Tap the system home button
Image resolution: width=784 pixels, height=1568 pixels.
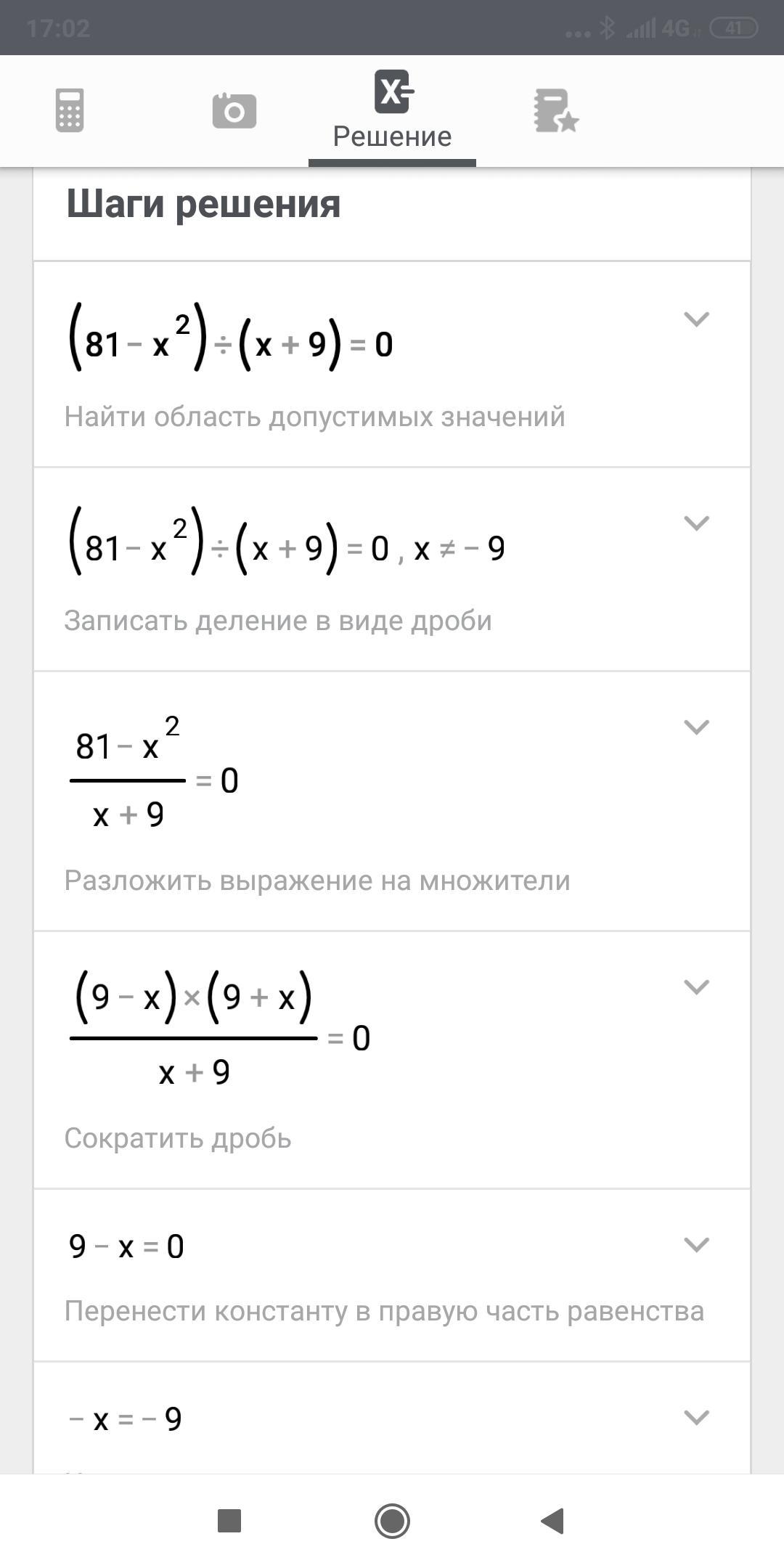click(392, 1521)
